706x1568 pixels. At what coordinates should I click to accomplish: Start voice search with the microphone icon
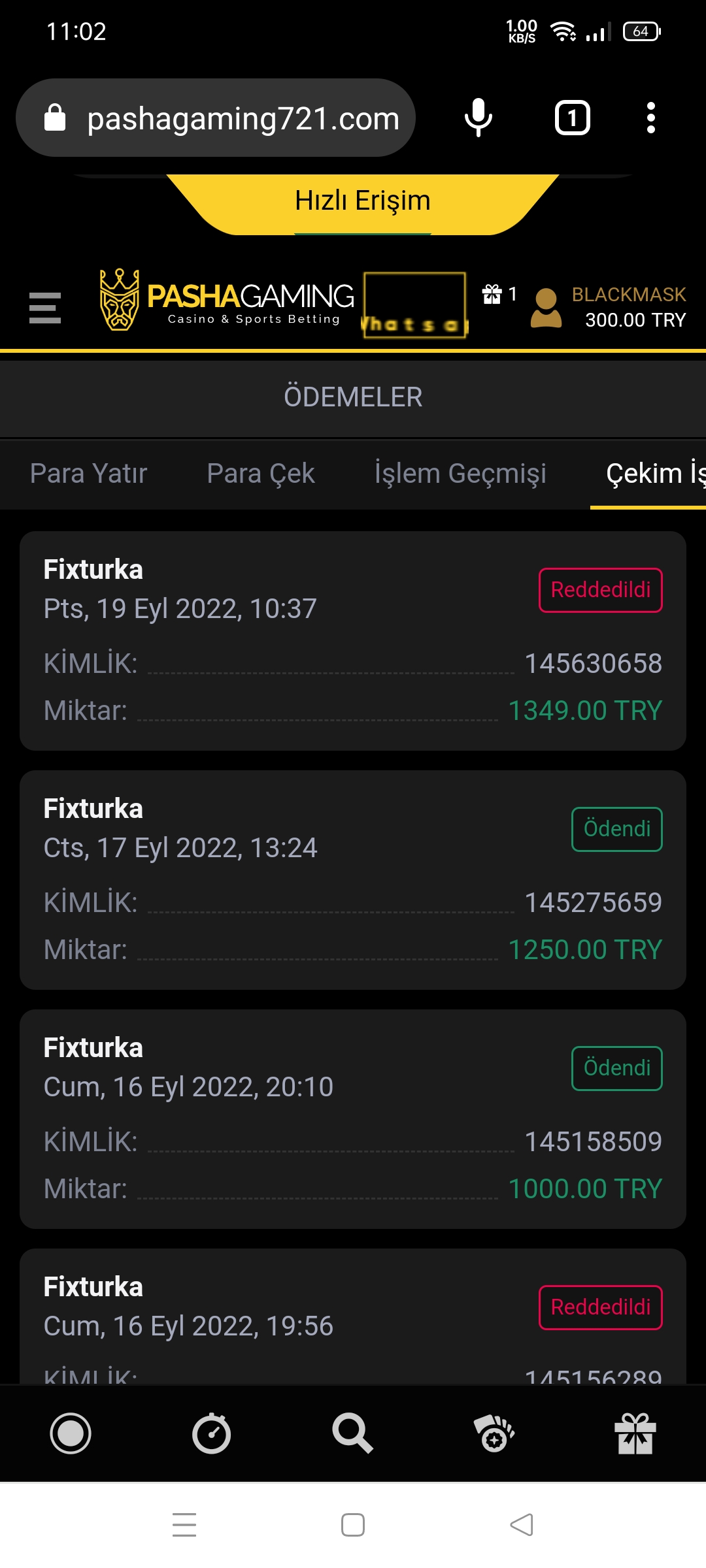(x=479, y=118)
